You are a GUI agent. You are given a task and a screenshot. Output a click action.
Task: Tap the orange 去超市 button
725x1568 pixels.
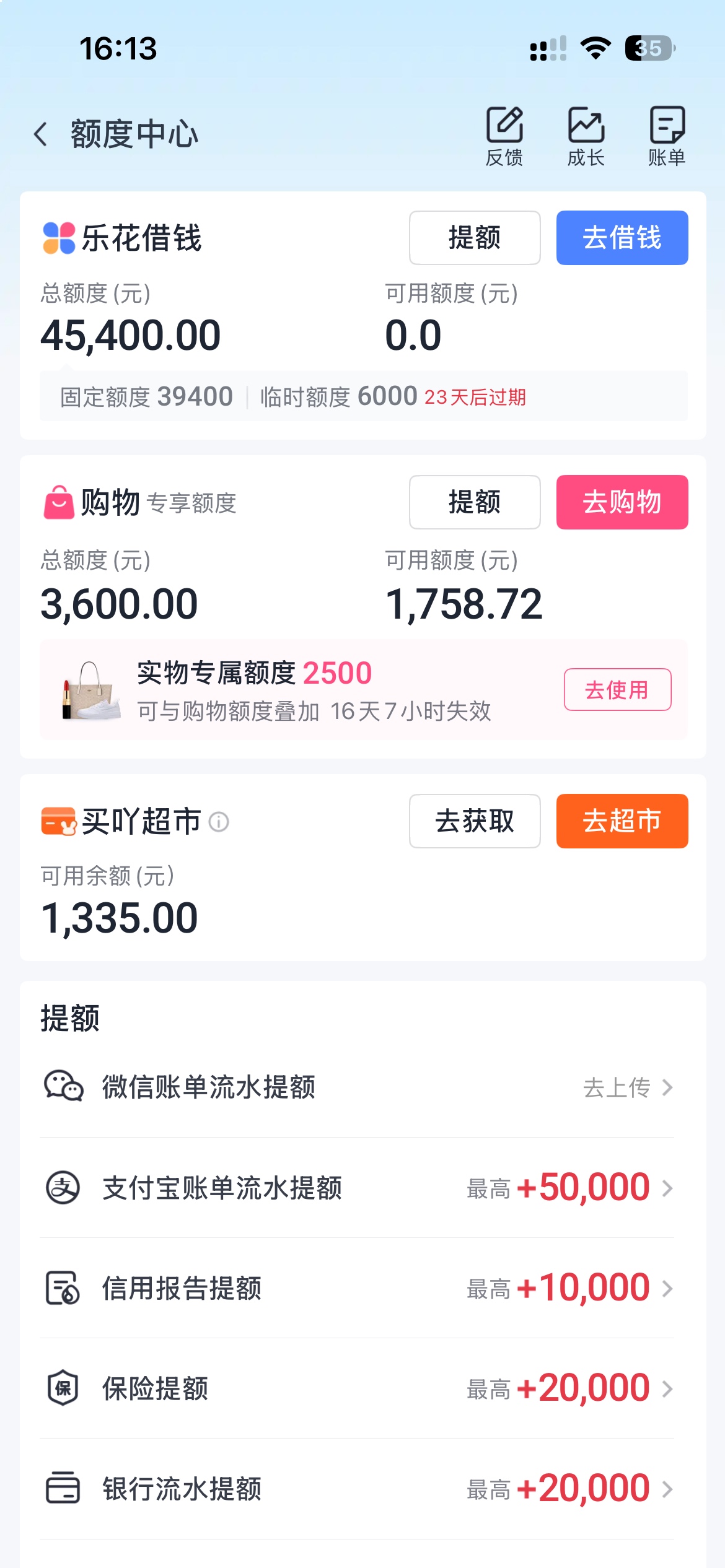(622, 821)
